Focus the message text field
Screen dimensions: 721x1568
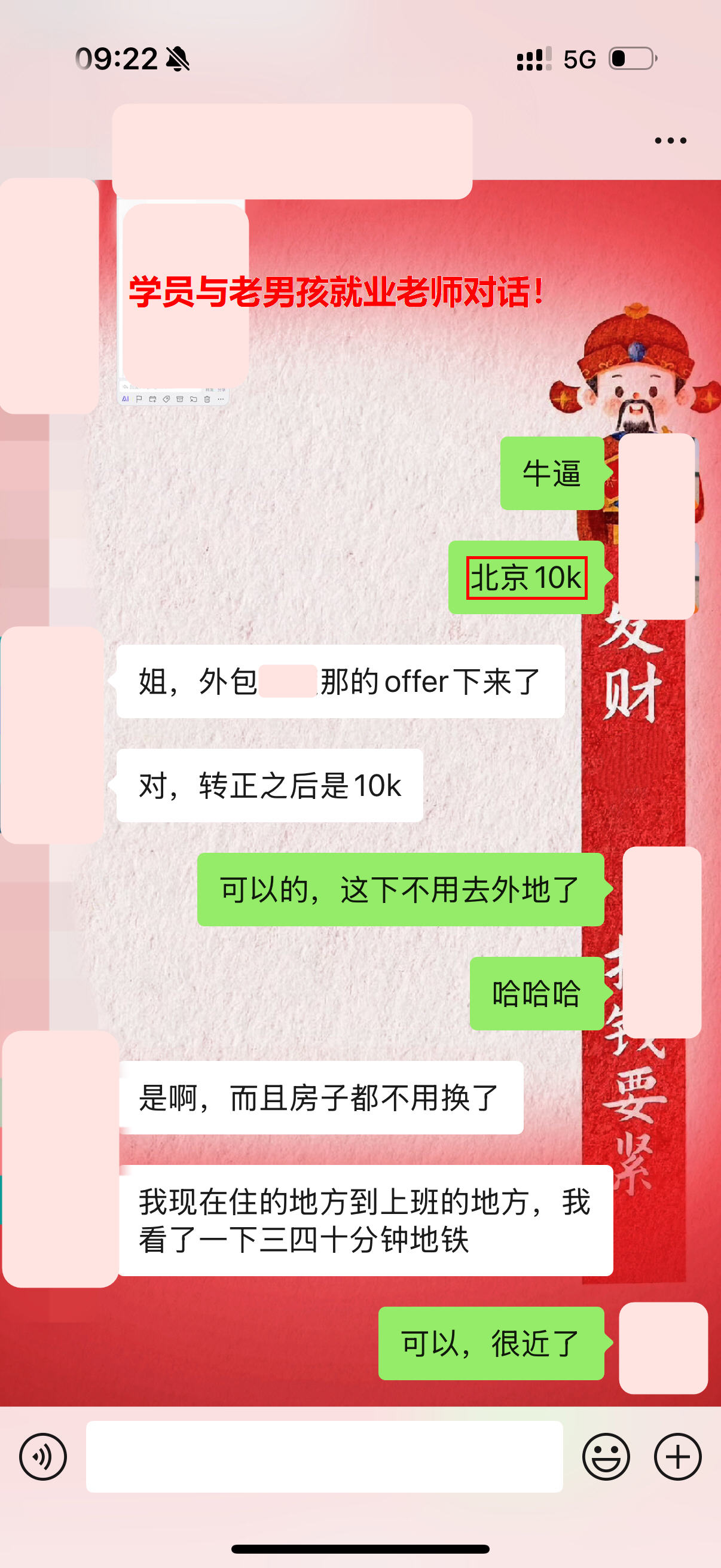tap(323, 1457)
